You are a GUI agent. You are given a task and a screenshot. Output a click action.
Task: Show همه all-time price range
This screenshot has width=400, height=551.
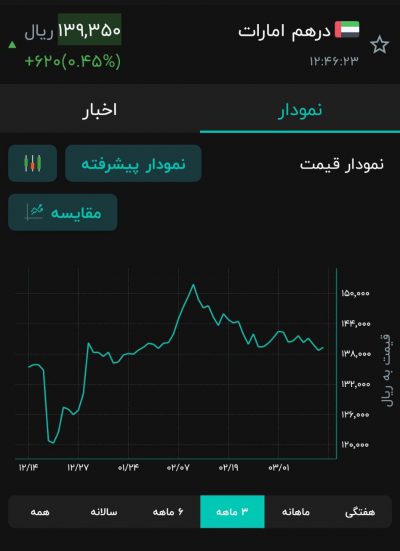(x=40, y=512)
